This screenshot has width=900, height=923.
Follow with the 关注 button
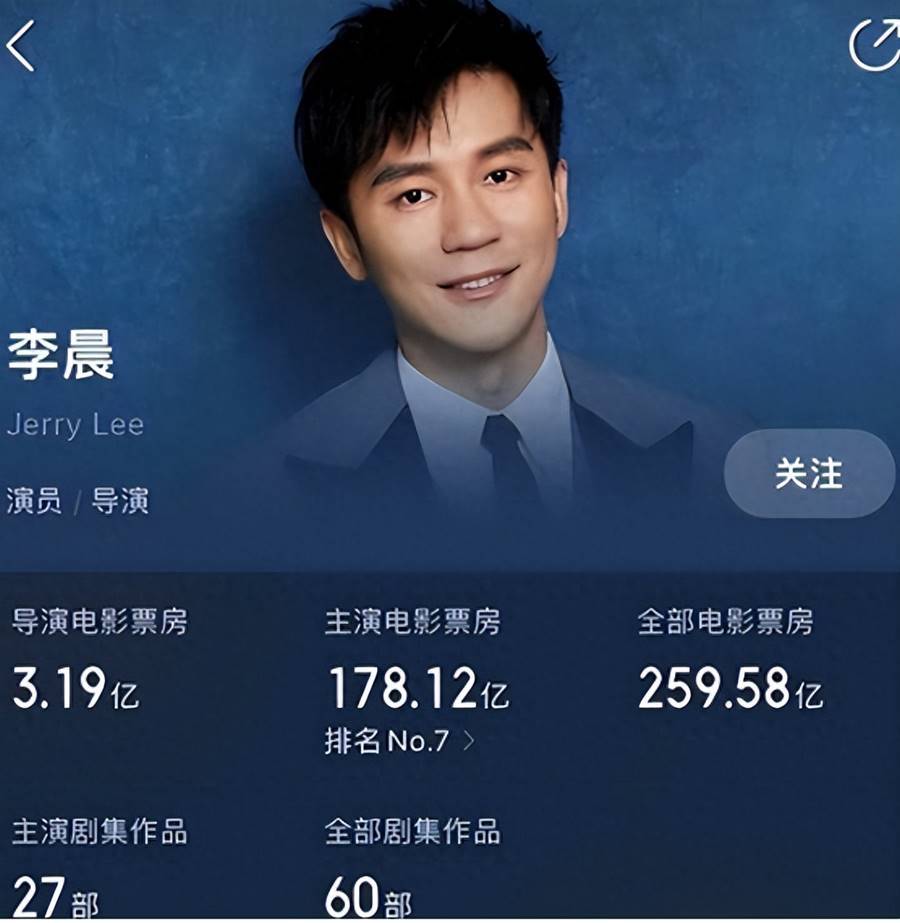tap(808, 474)
